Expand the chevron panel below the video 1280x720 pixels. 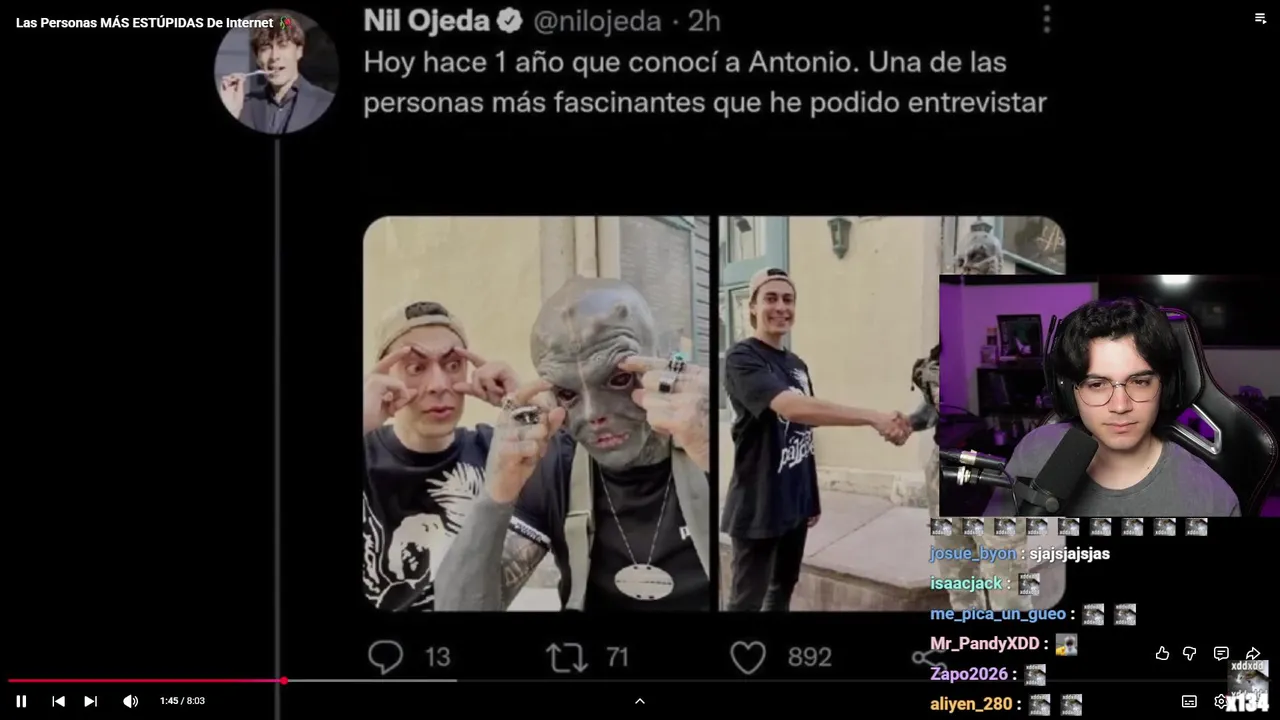pos(640,701)
